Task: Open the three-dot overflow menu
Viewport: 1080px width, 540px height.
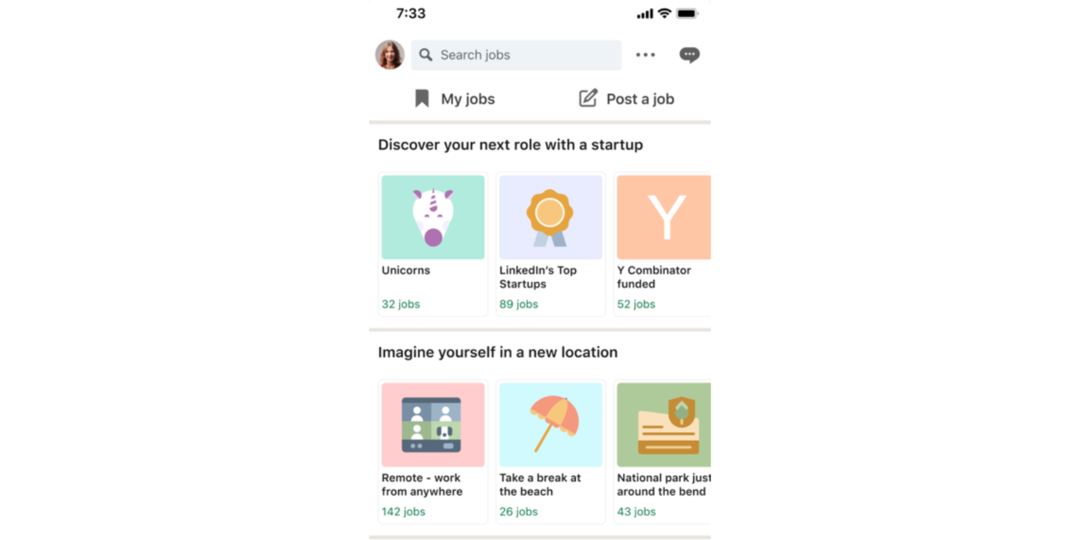Action: 646,55
